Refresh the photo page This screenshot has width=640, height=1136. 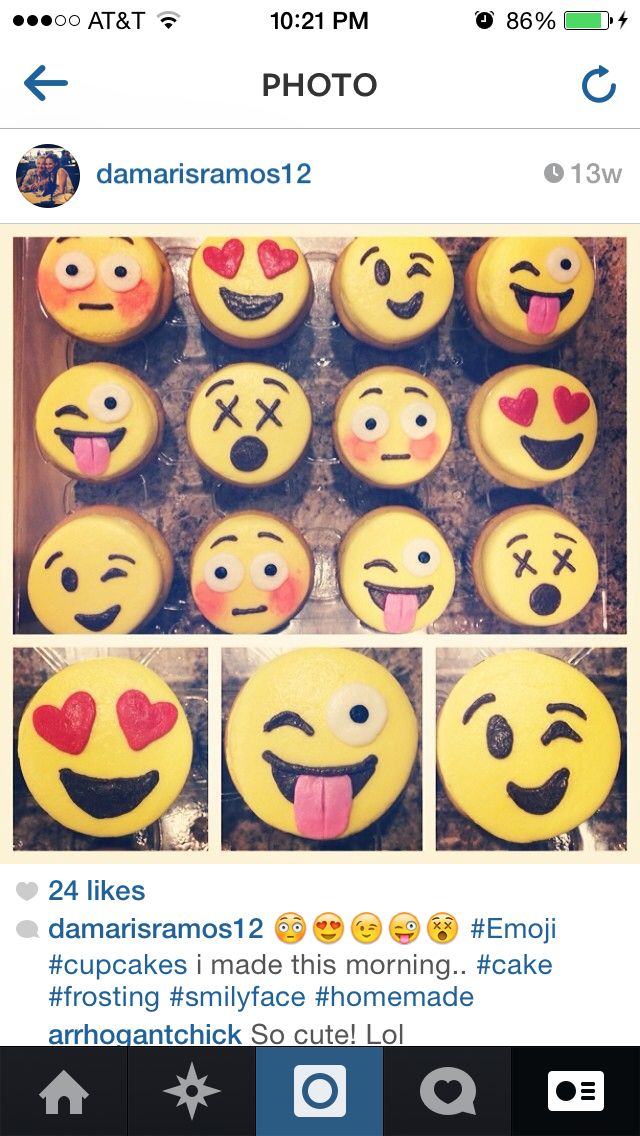coord(599,85)
